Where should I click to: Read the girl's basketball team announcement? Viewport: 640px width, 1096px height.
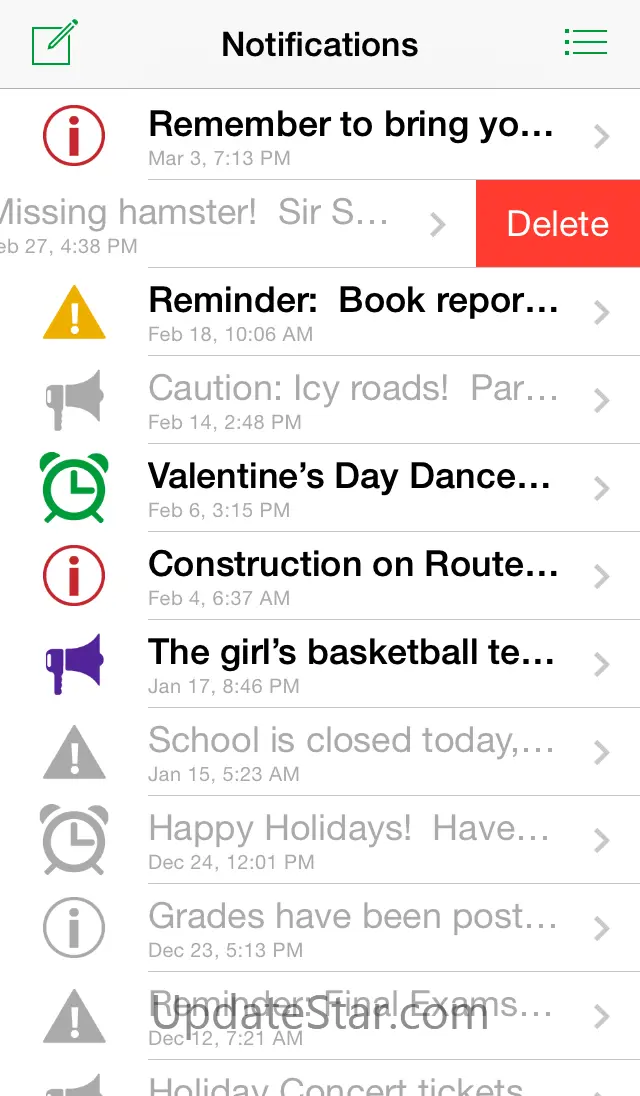[350, 664]
